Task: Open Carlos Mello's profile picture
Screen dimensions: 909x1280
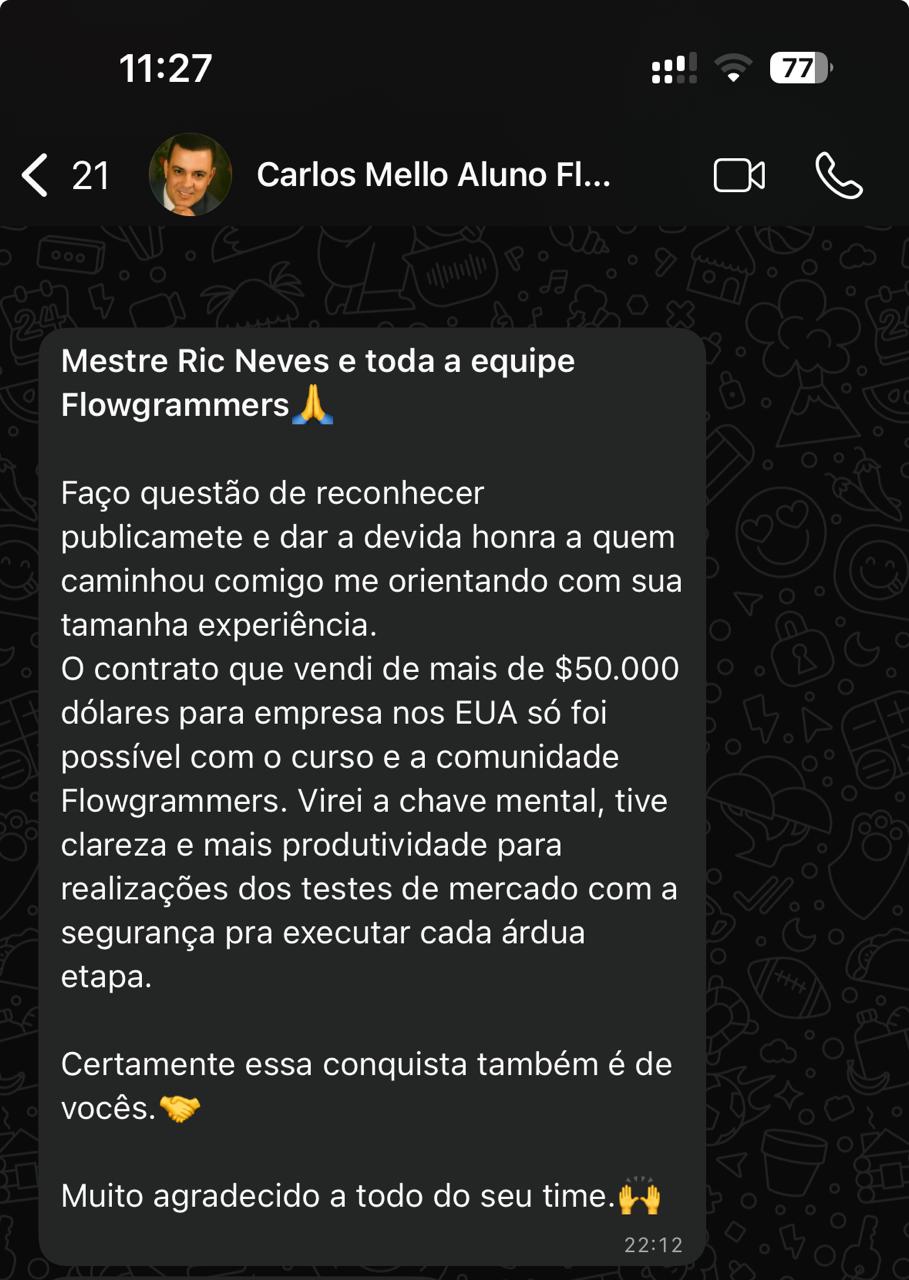Action: 190,175
